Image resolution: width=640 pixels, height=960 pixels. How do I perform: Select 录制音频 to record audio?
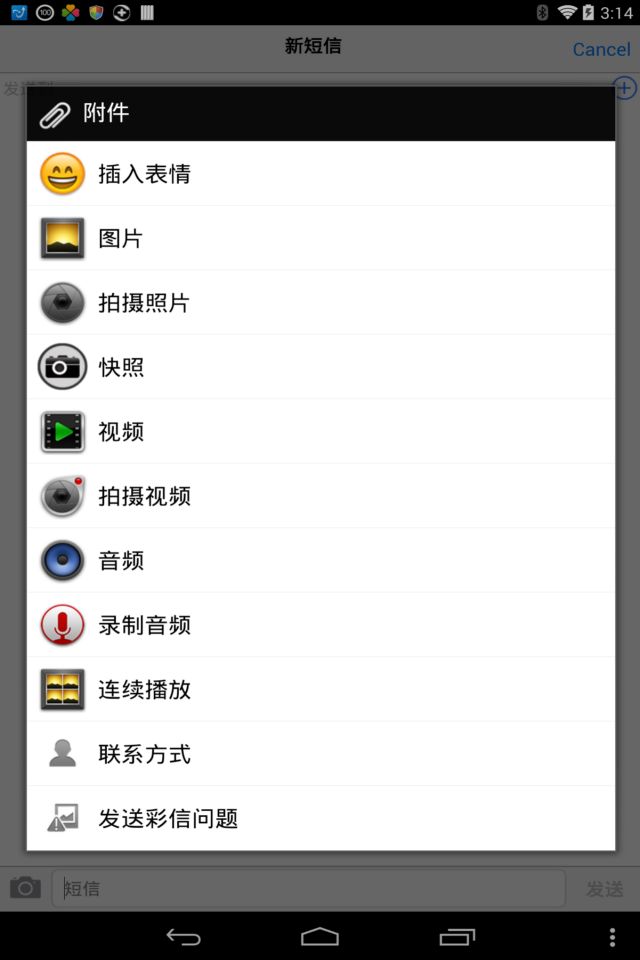pos(320,625)
